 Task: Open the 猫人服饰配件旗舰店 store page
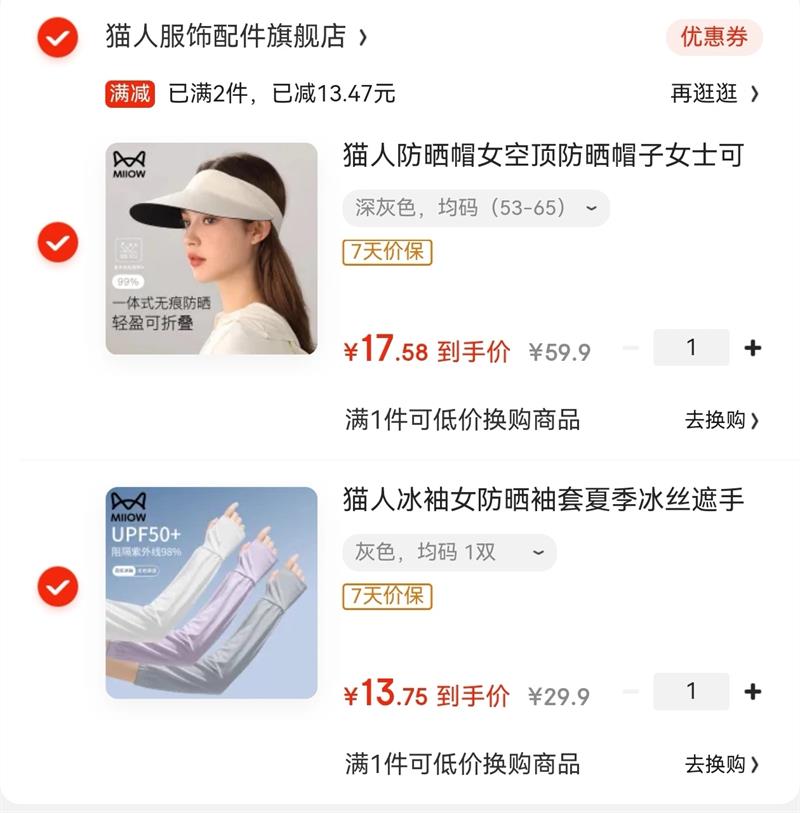tap(236, 37)
